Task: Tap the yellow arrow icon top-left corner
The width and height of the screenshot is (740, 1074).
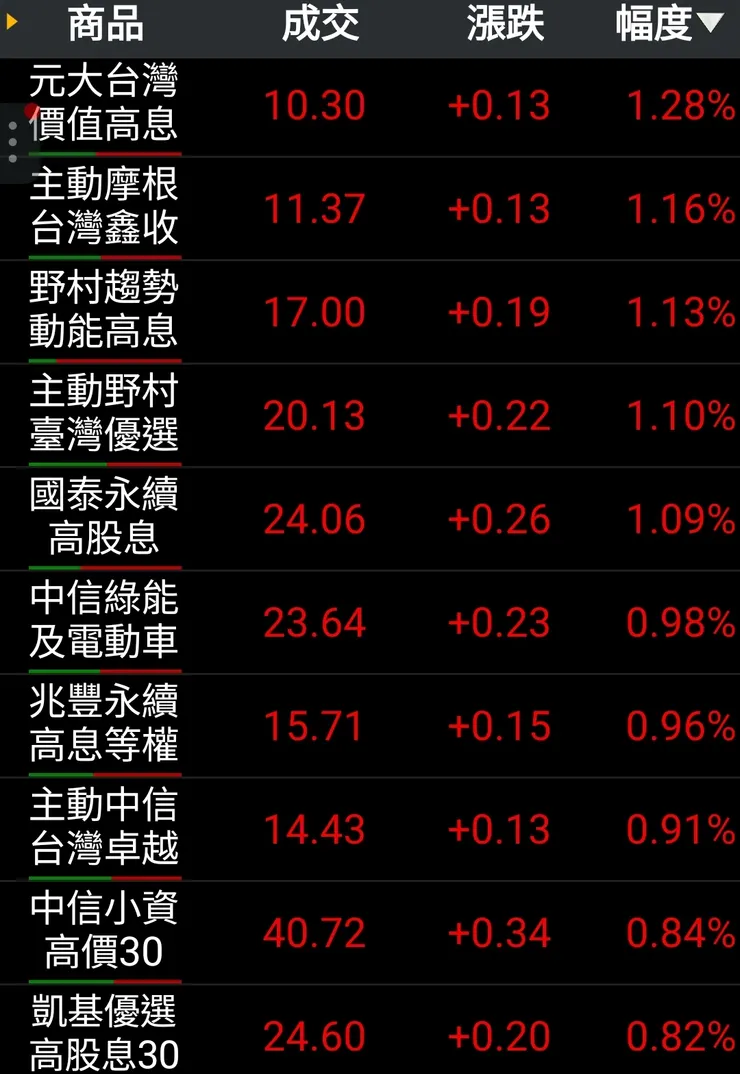Action: (x=12, y=21)
